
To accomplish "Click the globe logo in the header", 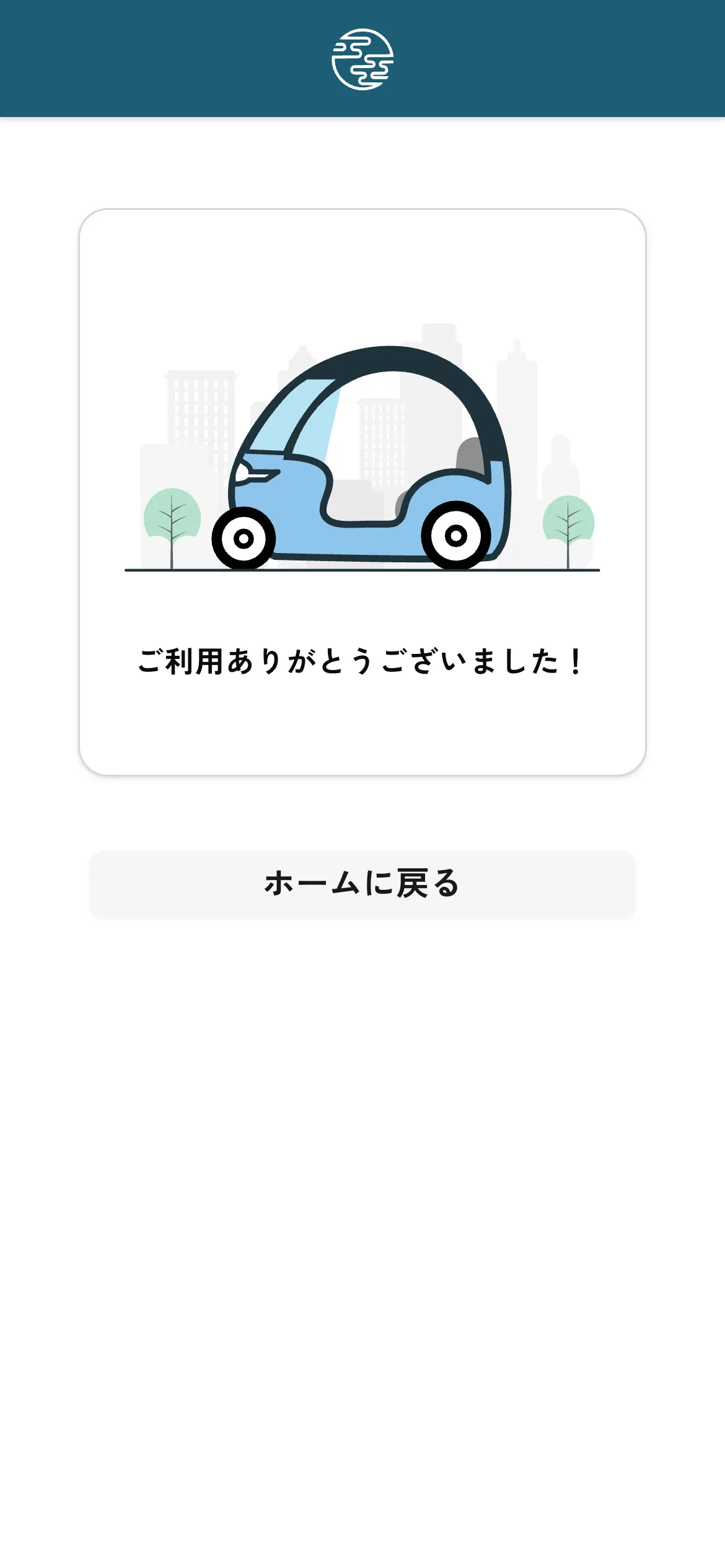I will [362, 59].
